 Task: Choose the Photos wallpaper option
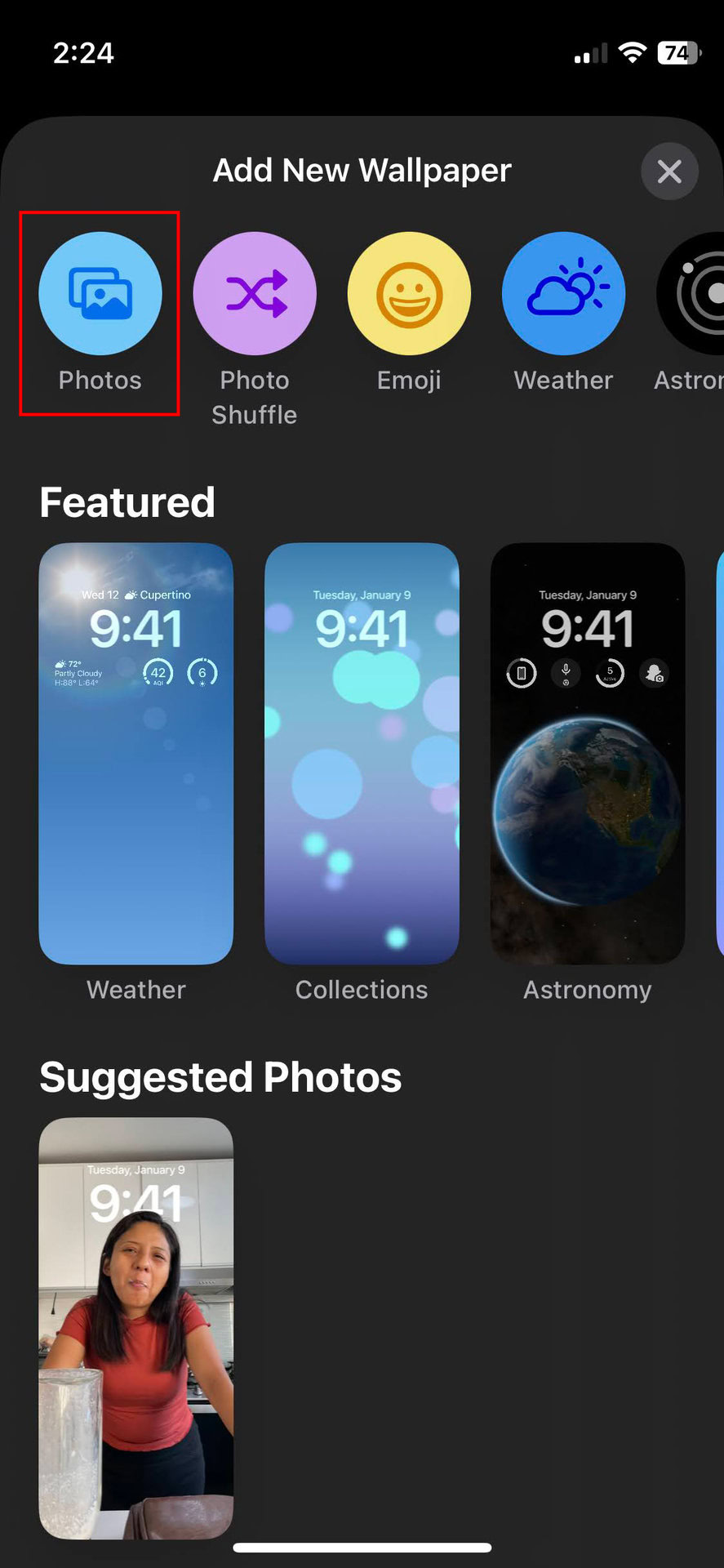pyautogui.click(x=100, y=294)
